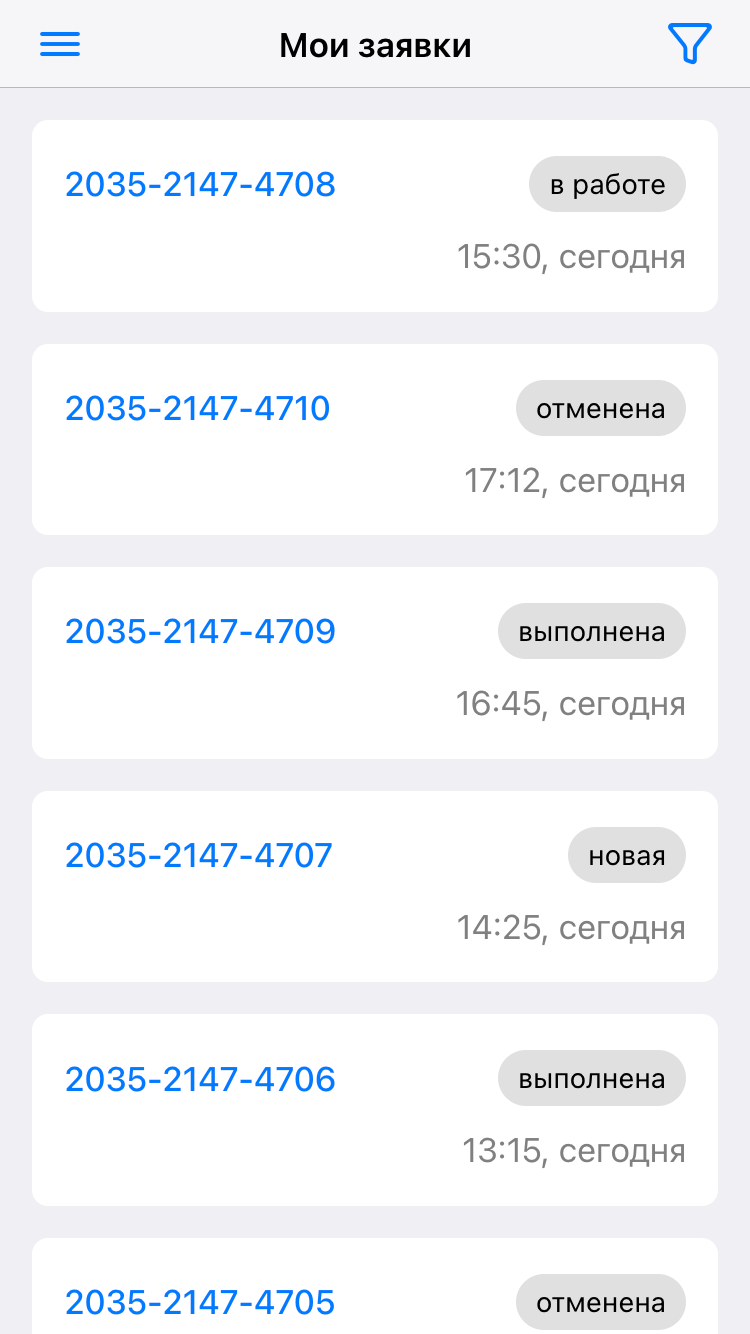View completed request 2035-2147-4709

(201, 632)
